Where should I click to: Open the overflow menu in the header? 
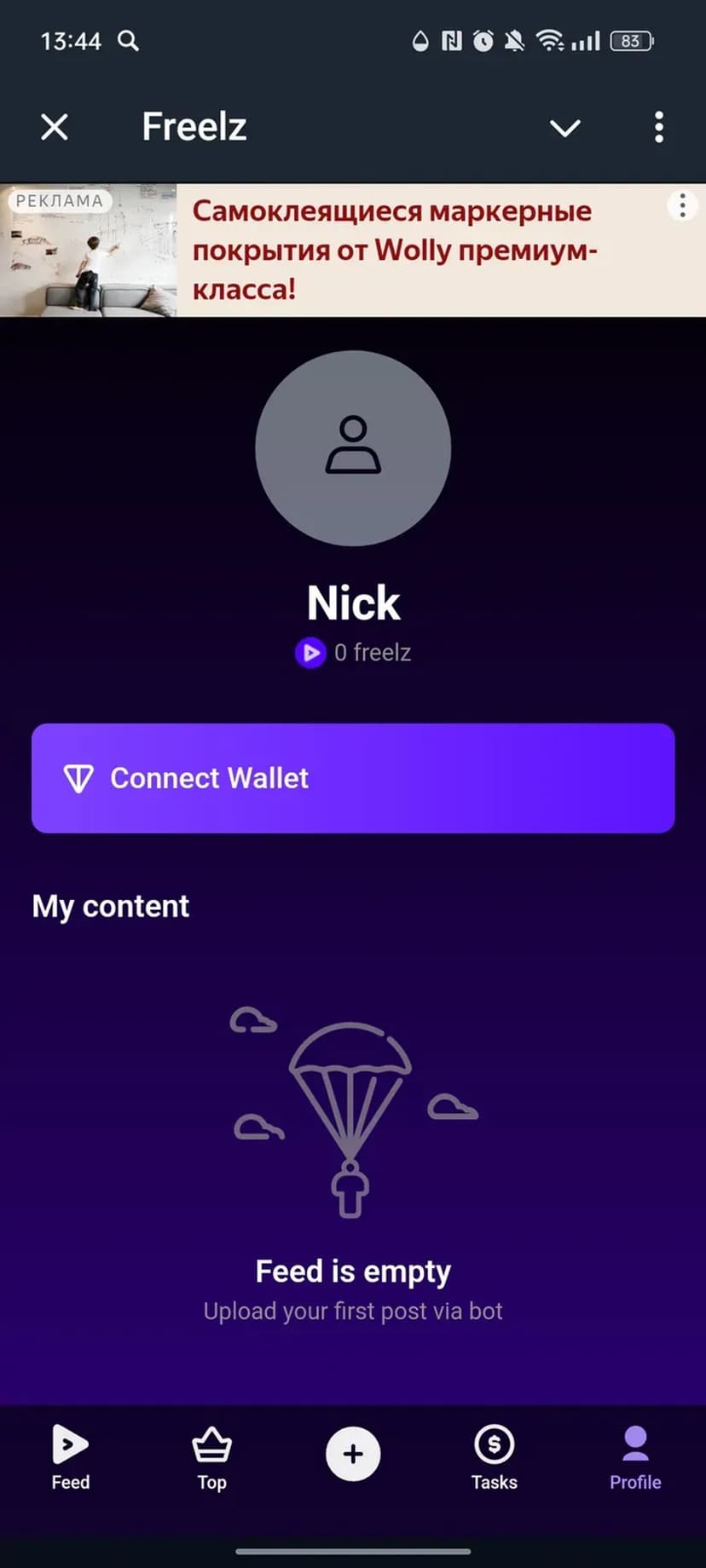tap(658, 128)
